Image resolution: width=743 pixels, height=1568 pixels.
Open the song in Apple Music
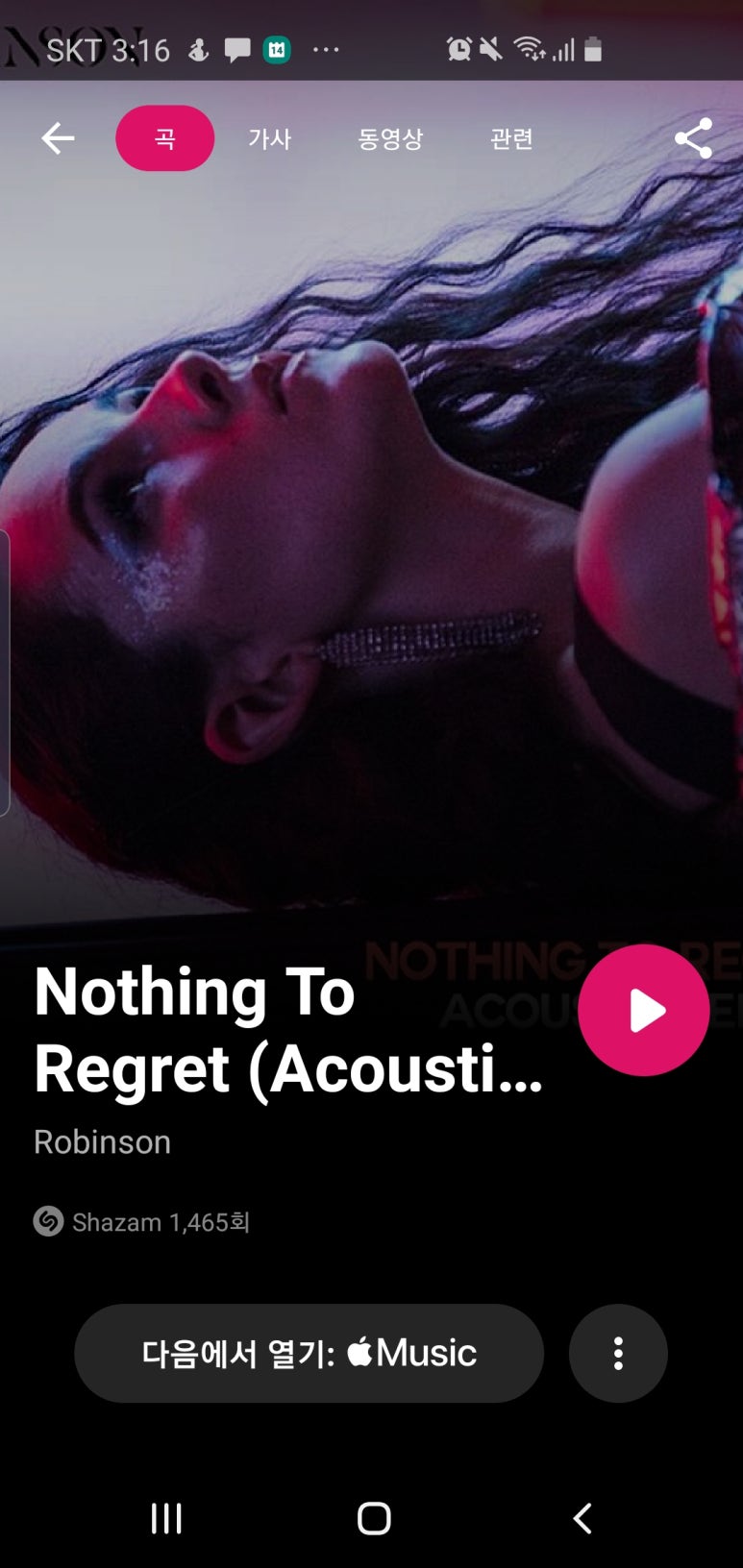tap(309, 1353)
